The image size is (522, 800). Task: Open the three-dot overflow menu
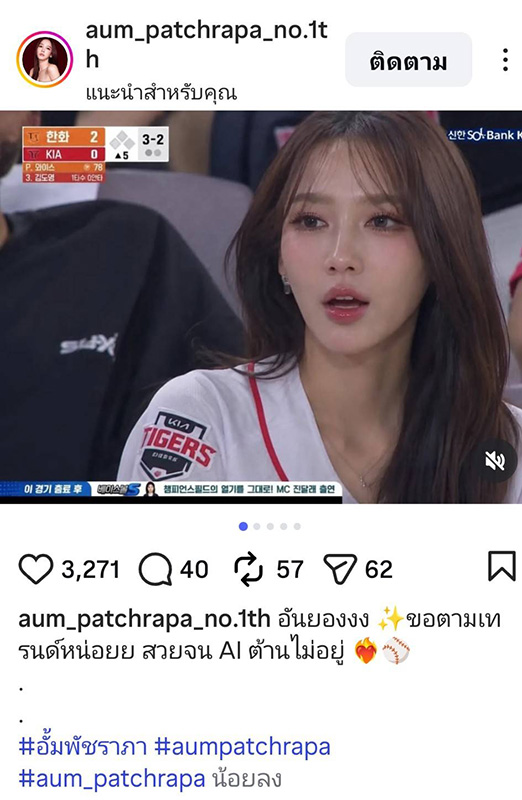tap(505, 60)
